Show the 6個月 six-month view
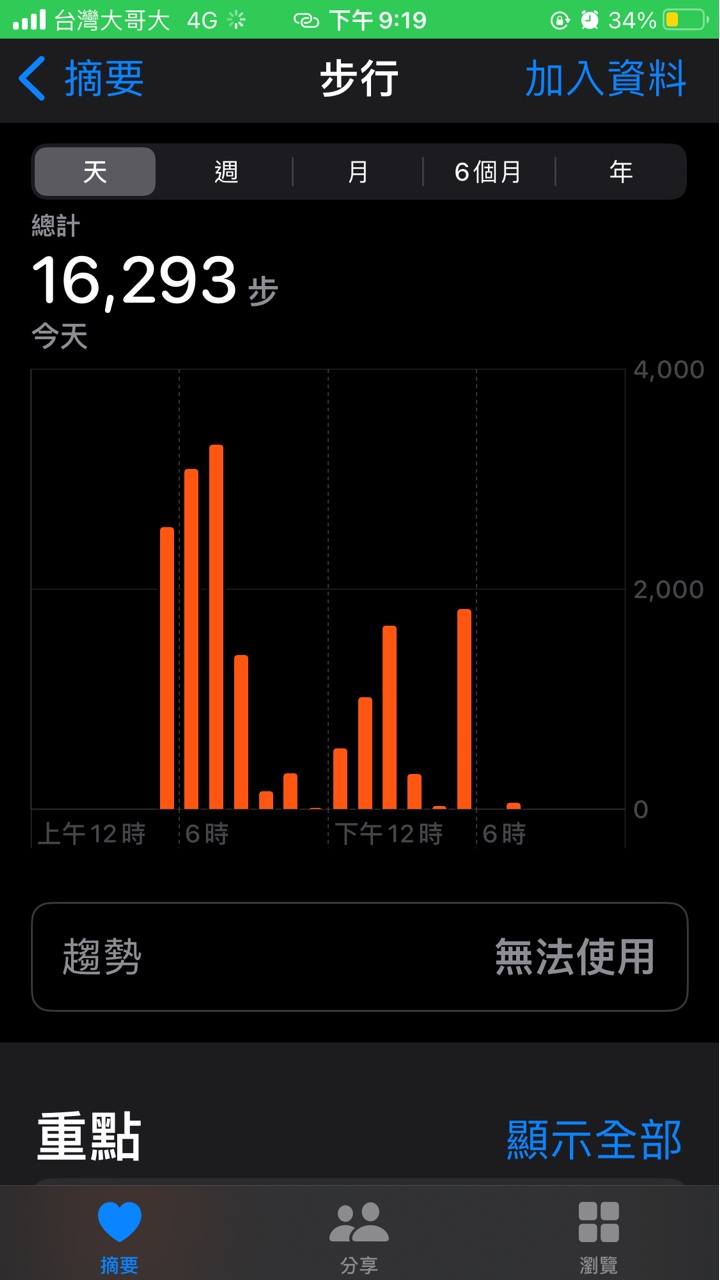The width and height of the screenshot is (720, 1280). pyautogui.click(x=488, y=172)
